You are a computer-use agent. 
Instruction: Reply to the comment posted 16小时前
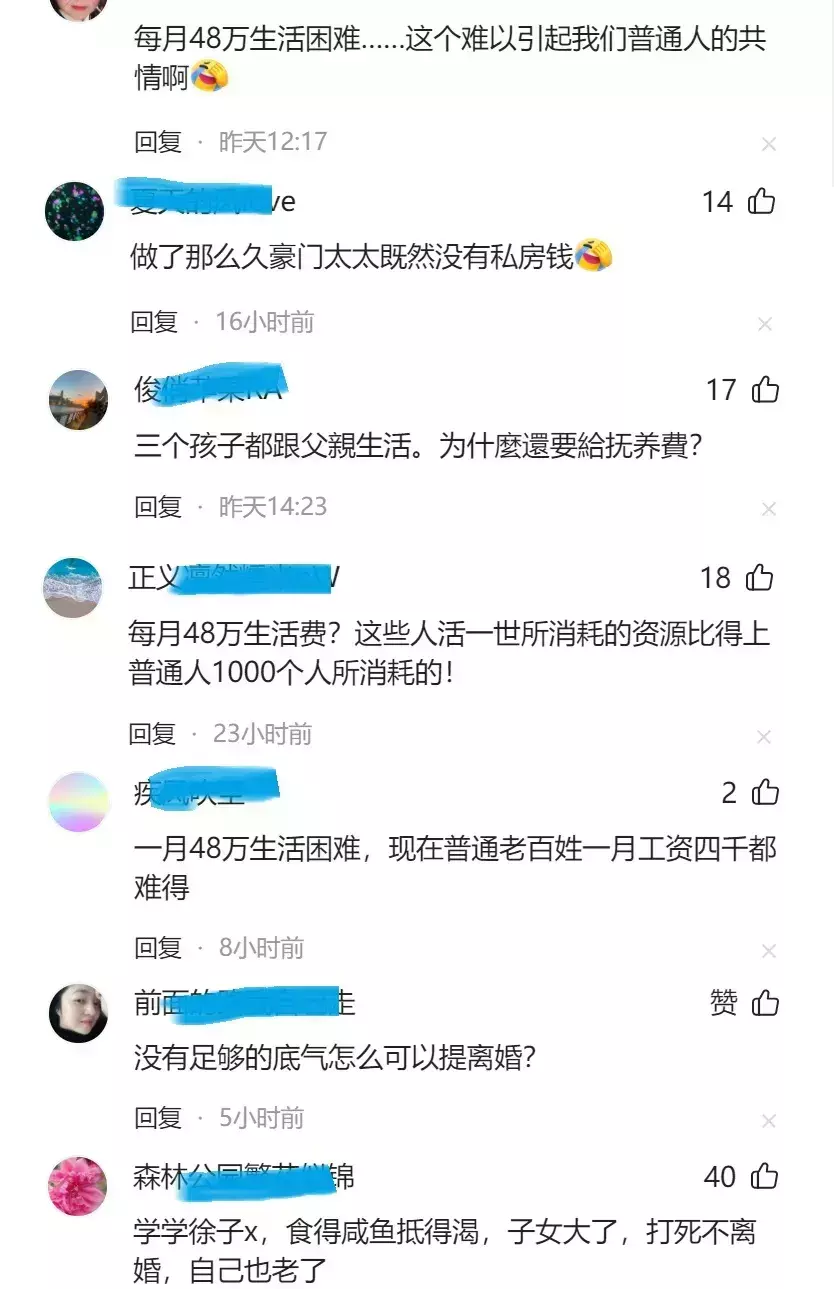(x=154, y=322)
